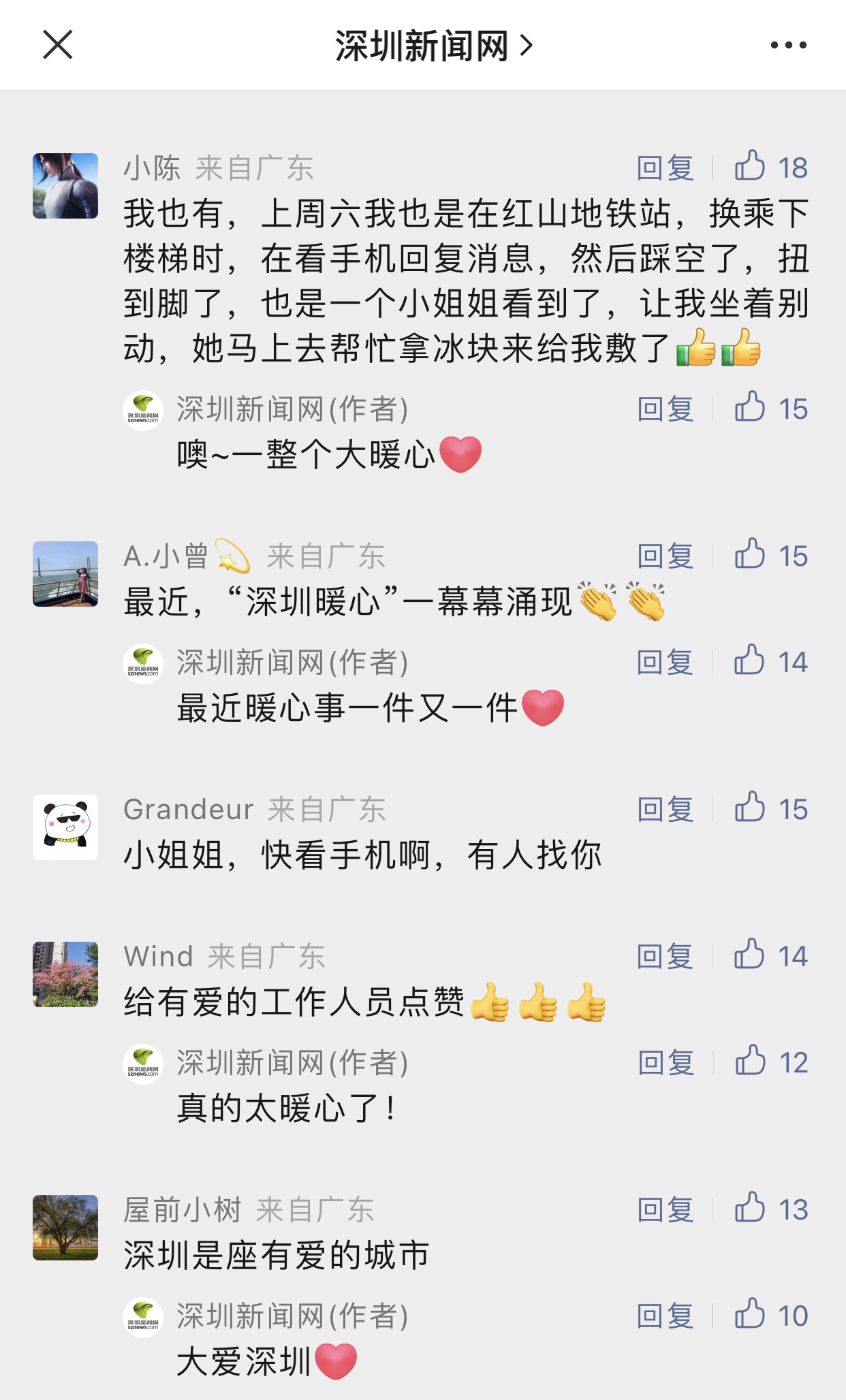The image size is (846, 1400).
Task: Reply to the author's 最近暖心事一件又一件 comment
Action: (665, 662)
